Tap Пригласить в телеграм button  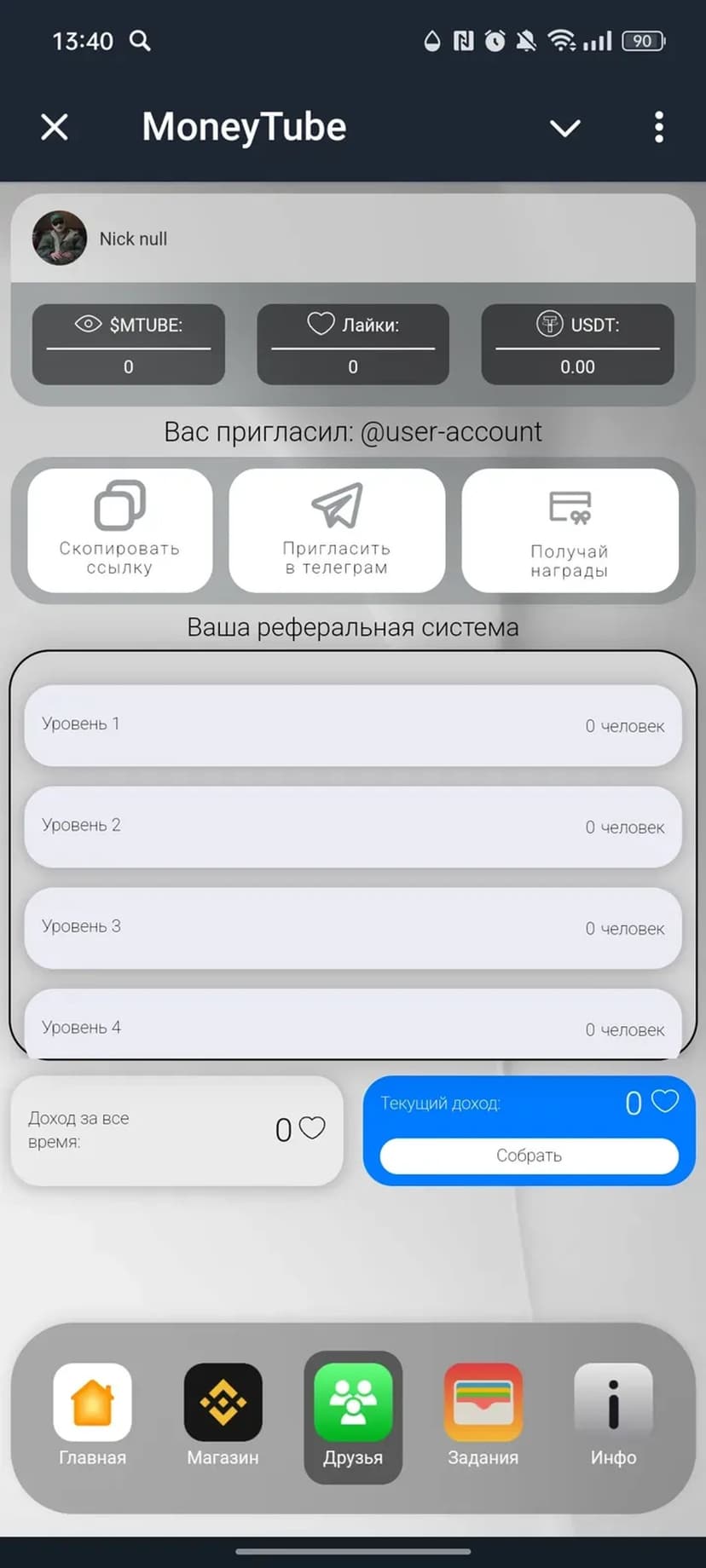[x=337, y=530]
